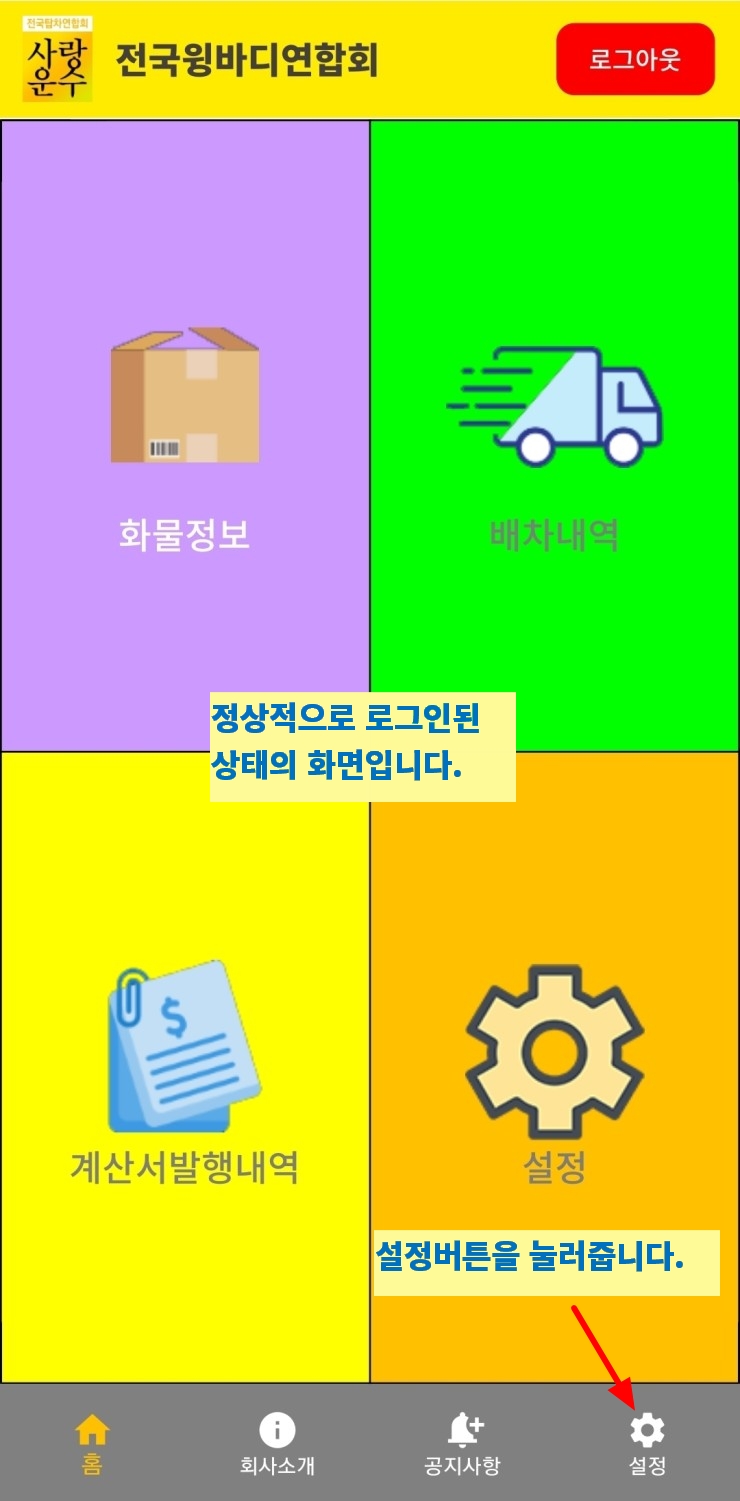This screenshot has width=740, height=1501.
Task: Switch to the 홈 tab
Action: (x=92, y=1444)
